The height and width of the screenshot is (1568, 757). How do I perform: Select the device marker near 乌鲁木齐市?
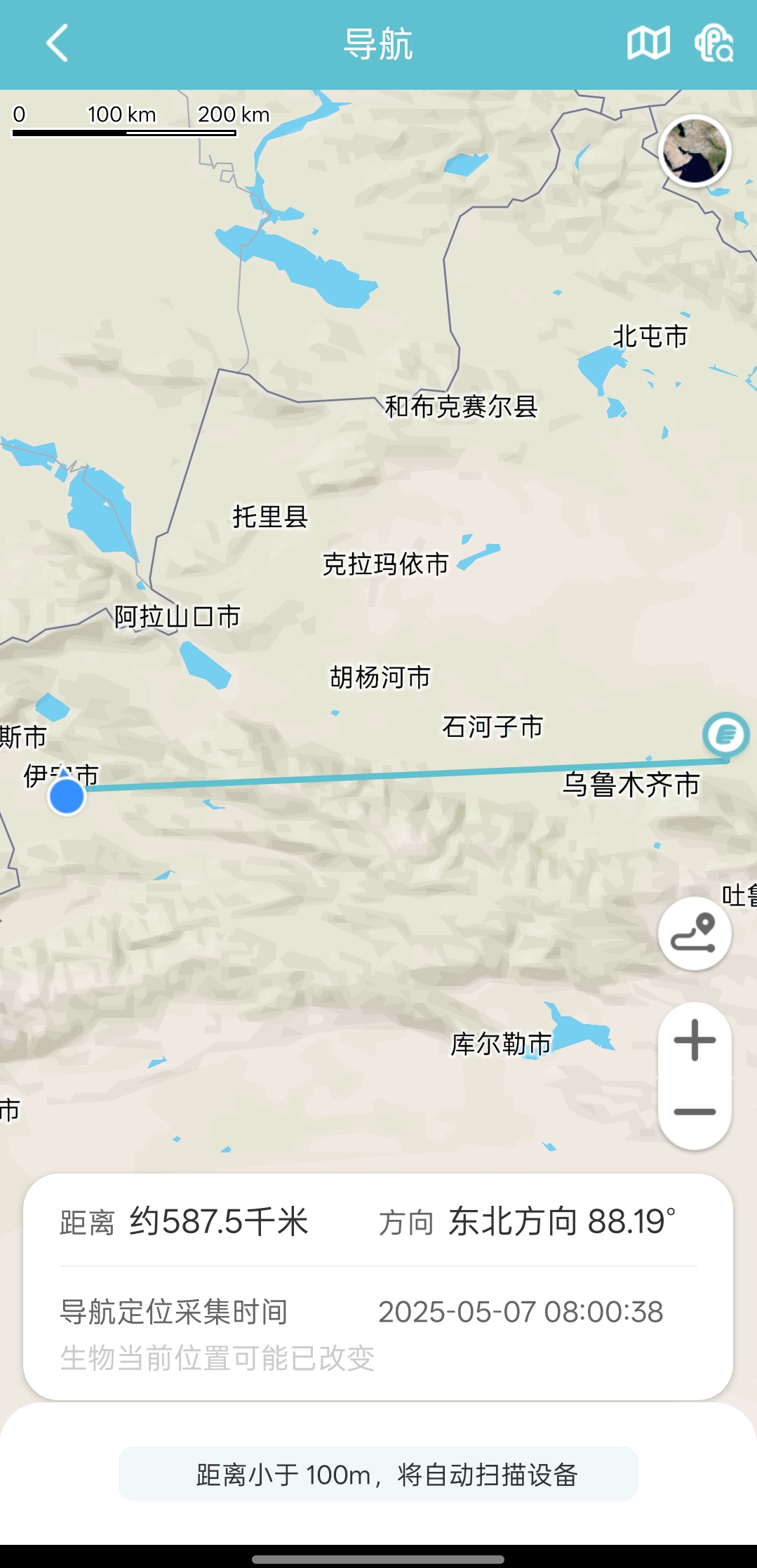[726, 735]
